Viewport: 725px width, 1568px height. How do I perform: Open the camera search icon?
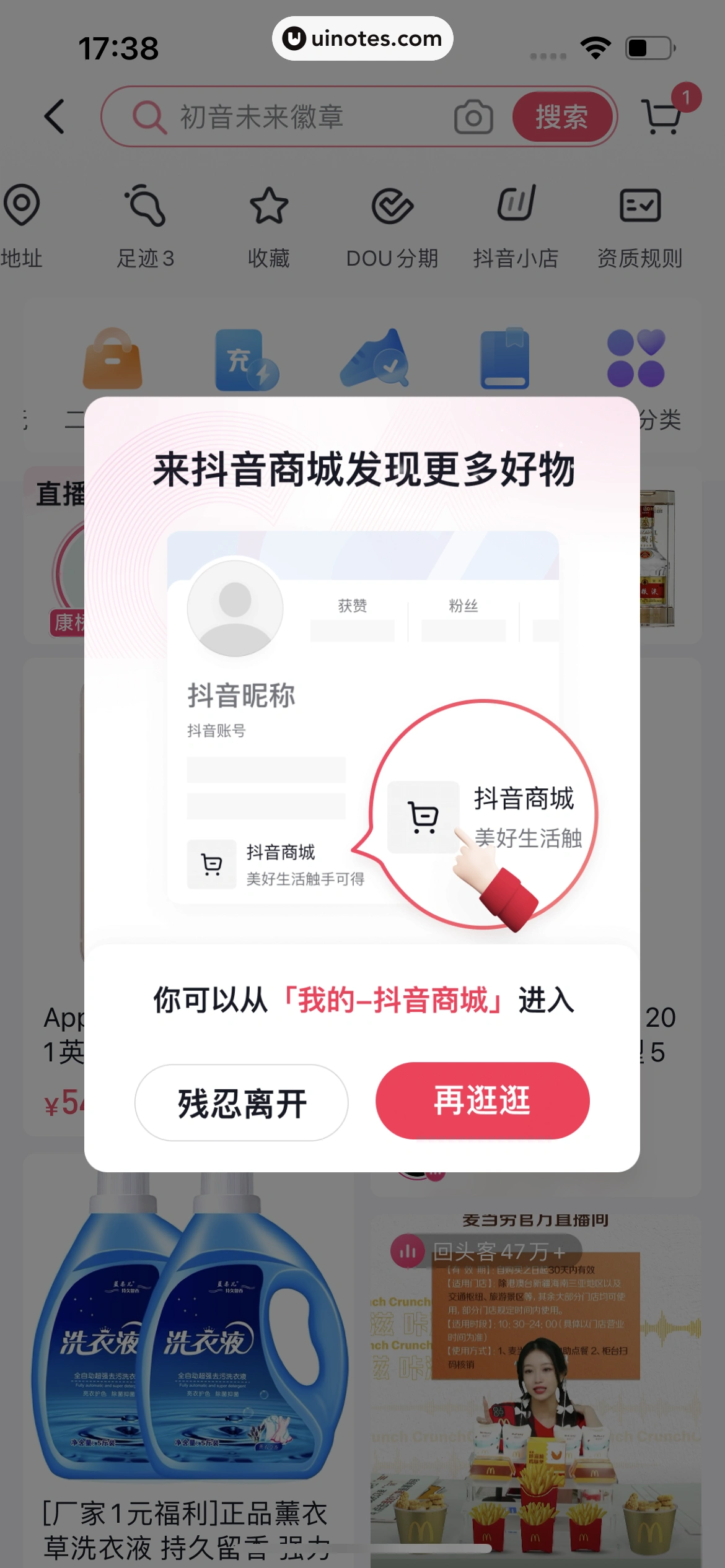click(472, 116)
